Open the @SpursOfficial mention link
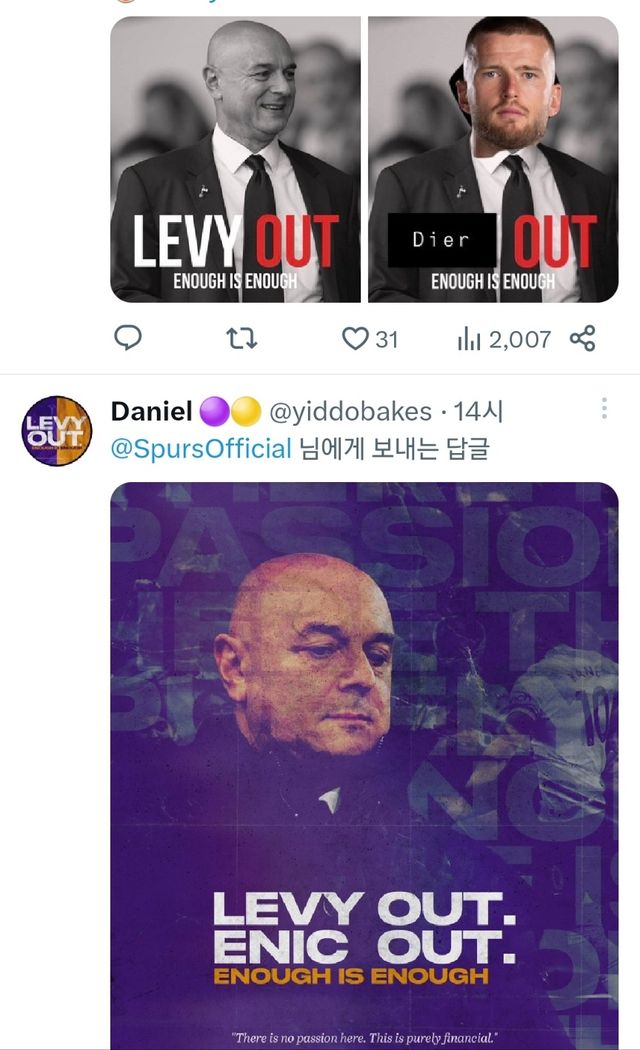The image size is (640, 1050). click(x=201, y=449)
